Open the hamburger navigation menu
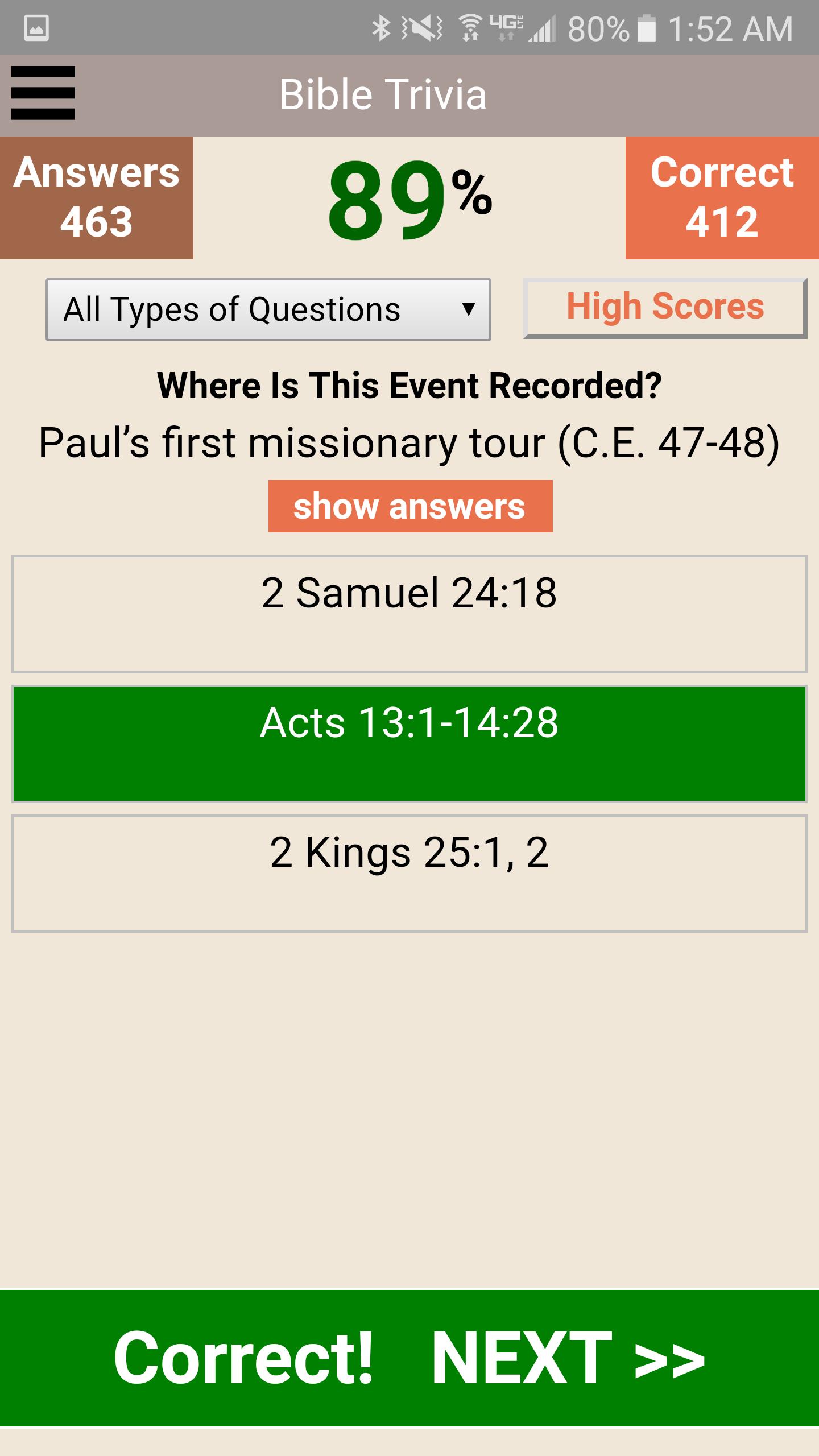 pos(43,93)
